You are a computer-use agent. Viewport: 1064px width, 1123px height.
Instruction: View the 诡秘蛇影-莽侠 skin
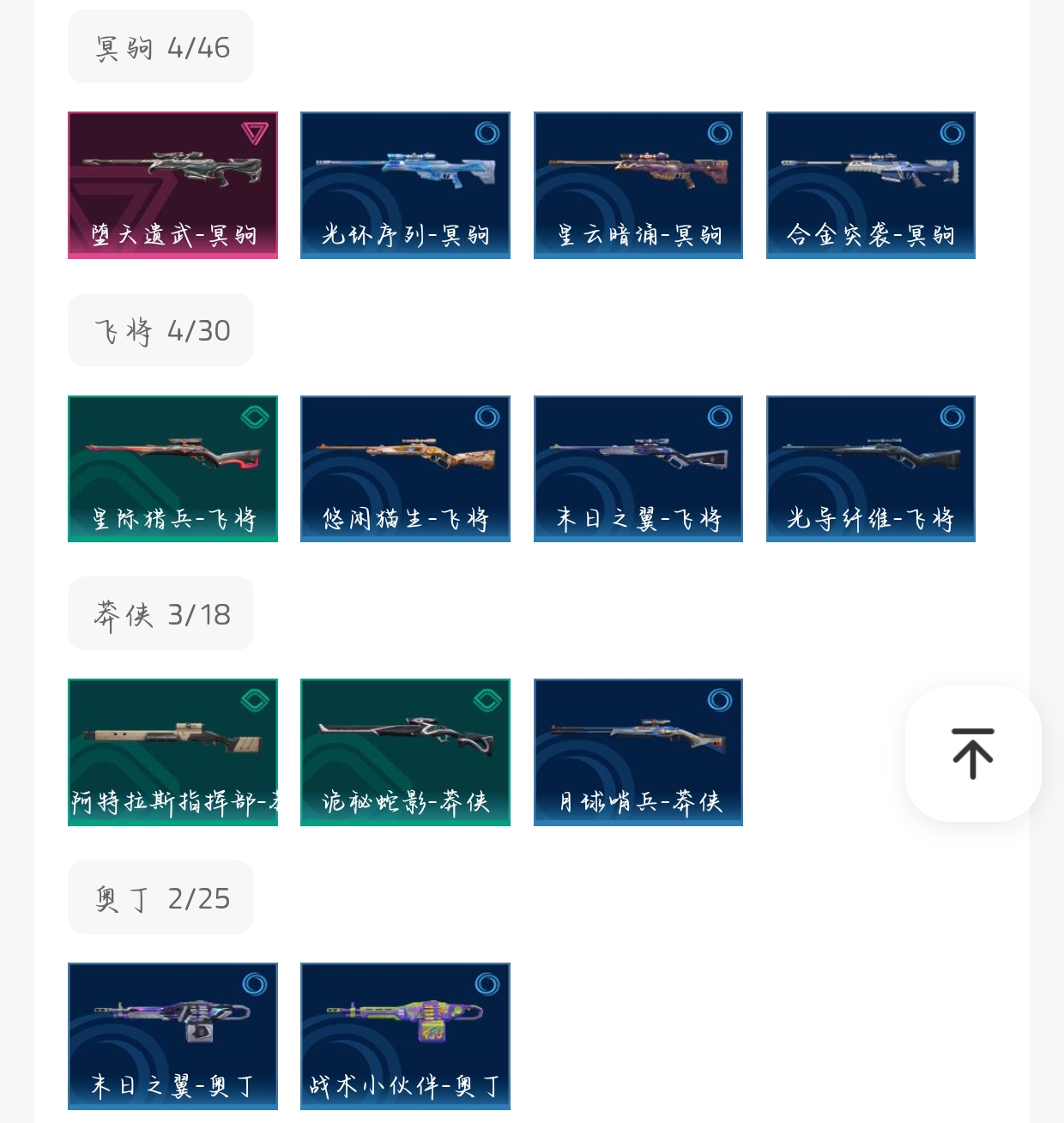[405, 752]
